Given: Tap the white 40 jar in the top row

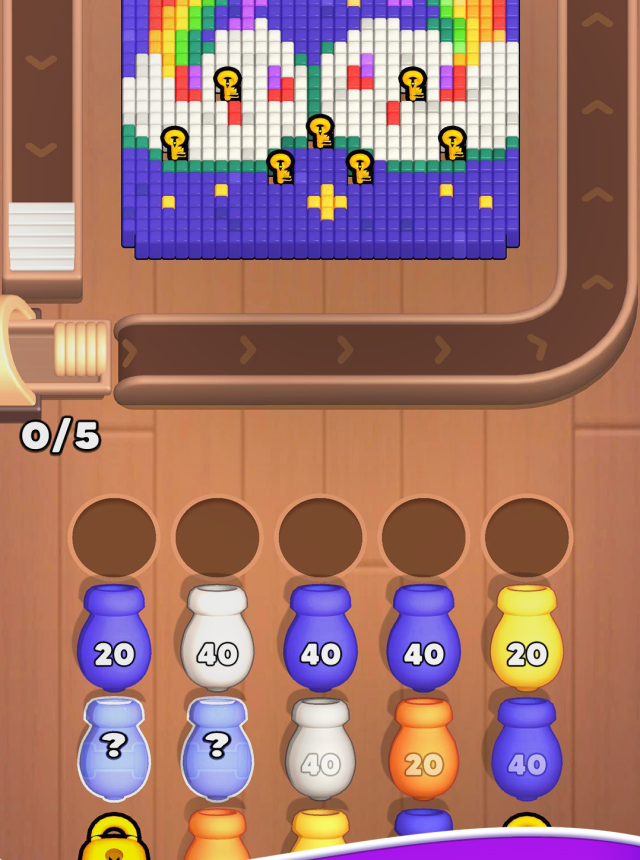Looking at the screenshot, I should tap(217, 640).
